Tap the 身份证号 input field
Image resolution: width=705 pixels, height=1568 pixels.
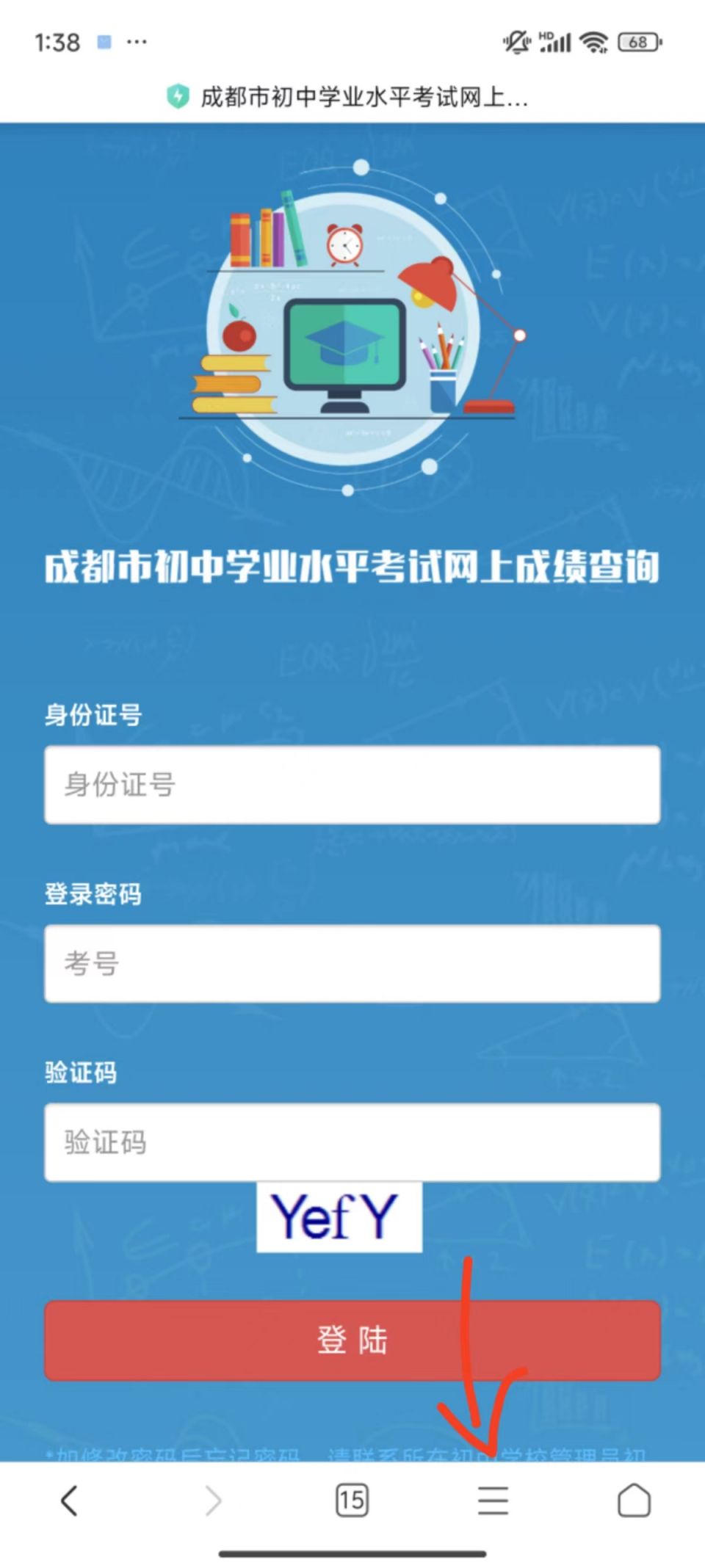352,785
